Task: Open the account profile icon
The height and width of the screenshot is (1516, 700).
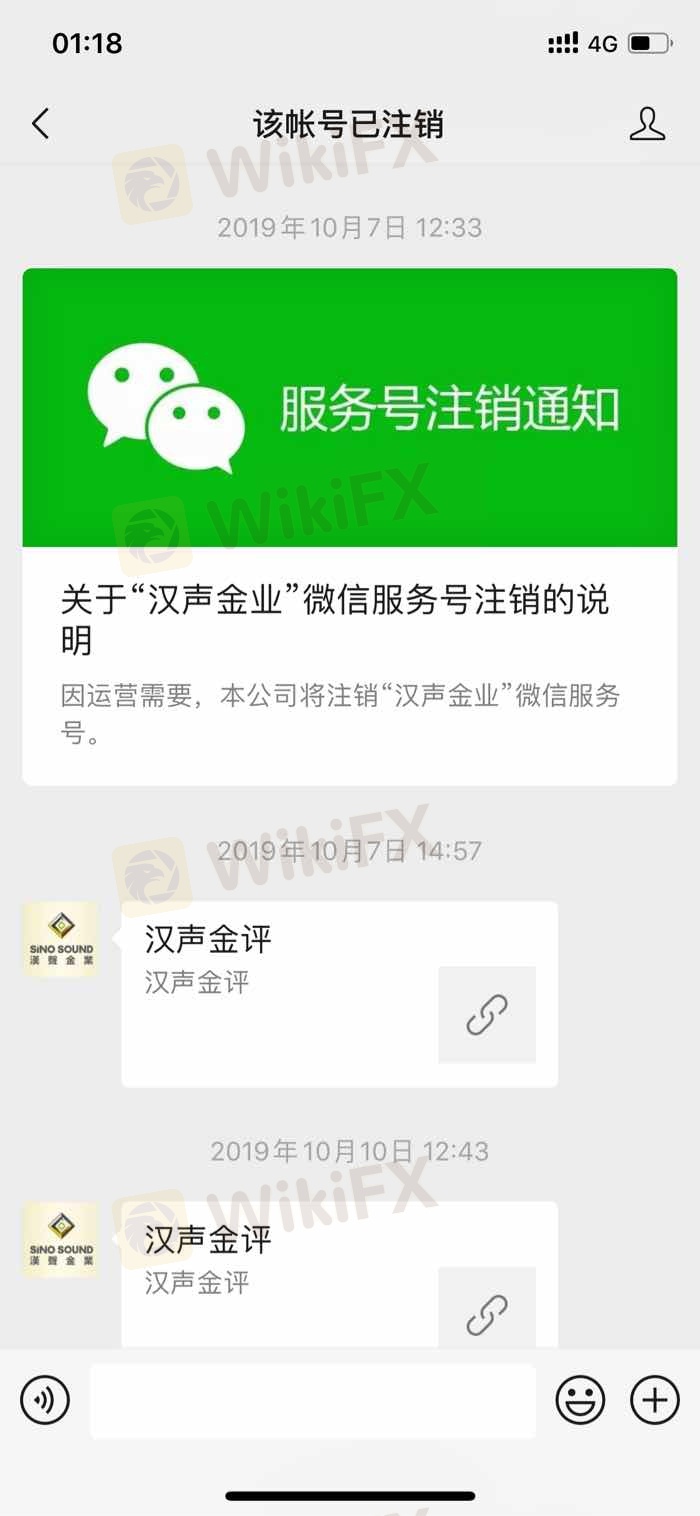Action: pyautogui.click(x=647, y=124)
